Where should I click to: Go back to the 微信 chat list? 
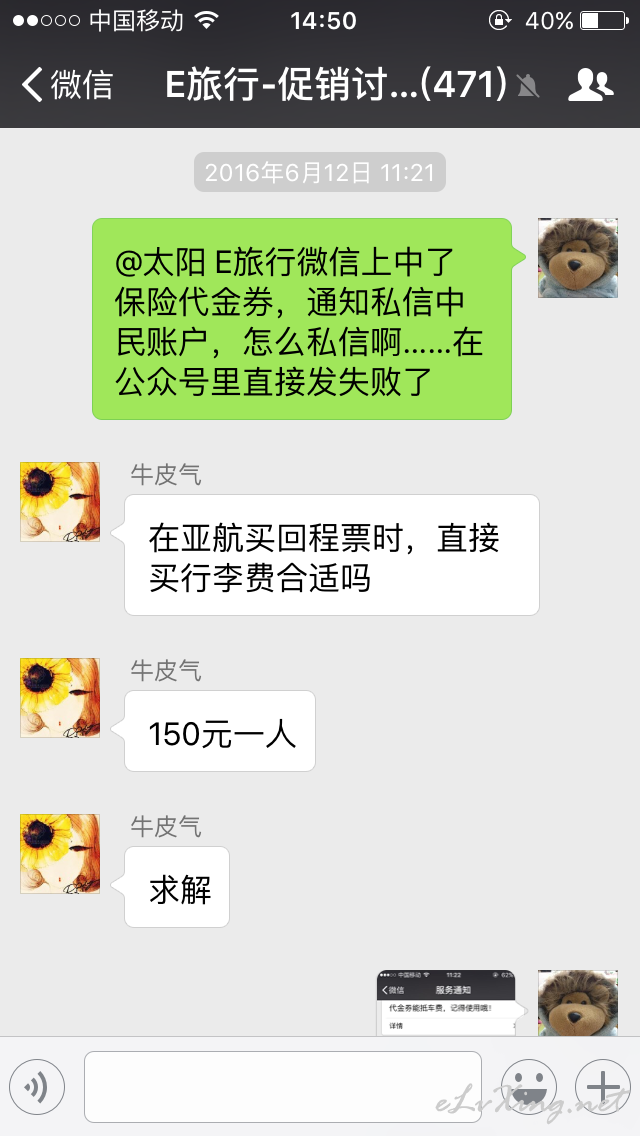pyautogui.click(x=67, y=85)
